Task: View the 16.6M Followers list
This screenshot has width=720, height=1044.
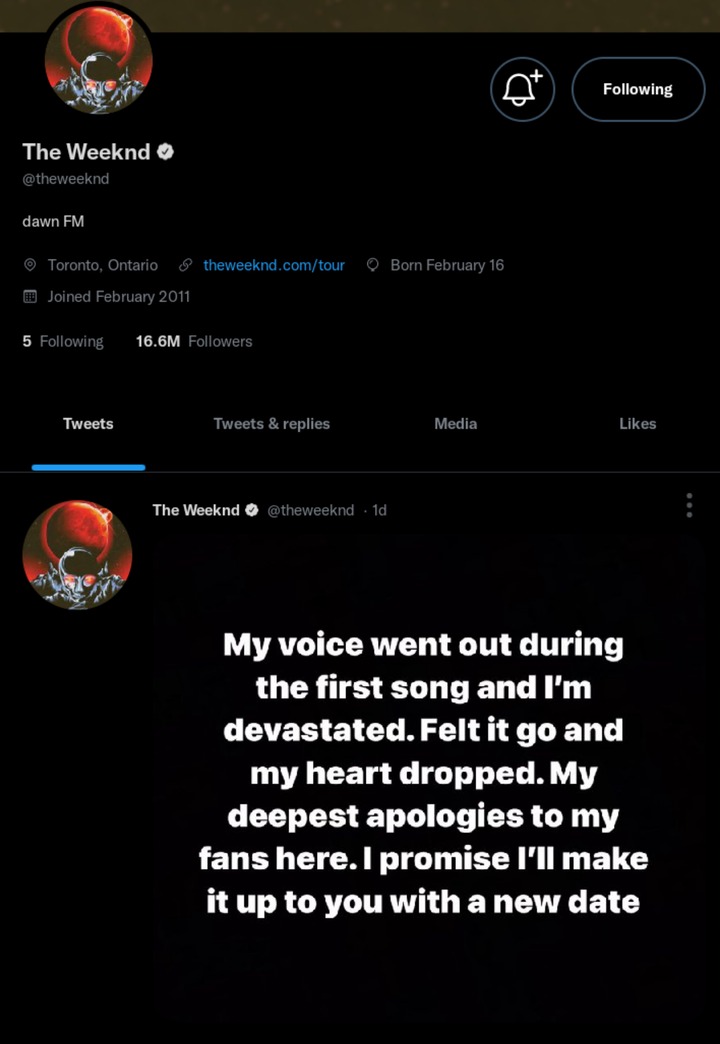Action: pos(194,341)
